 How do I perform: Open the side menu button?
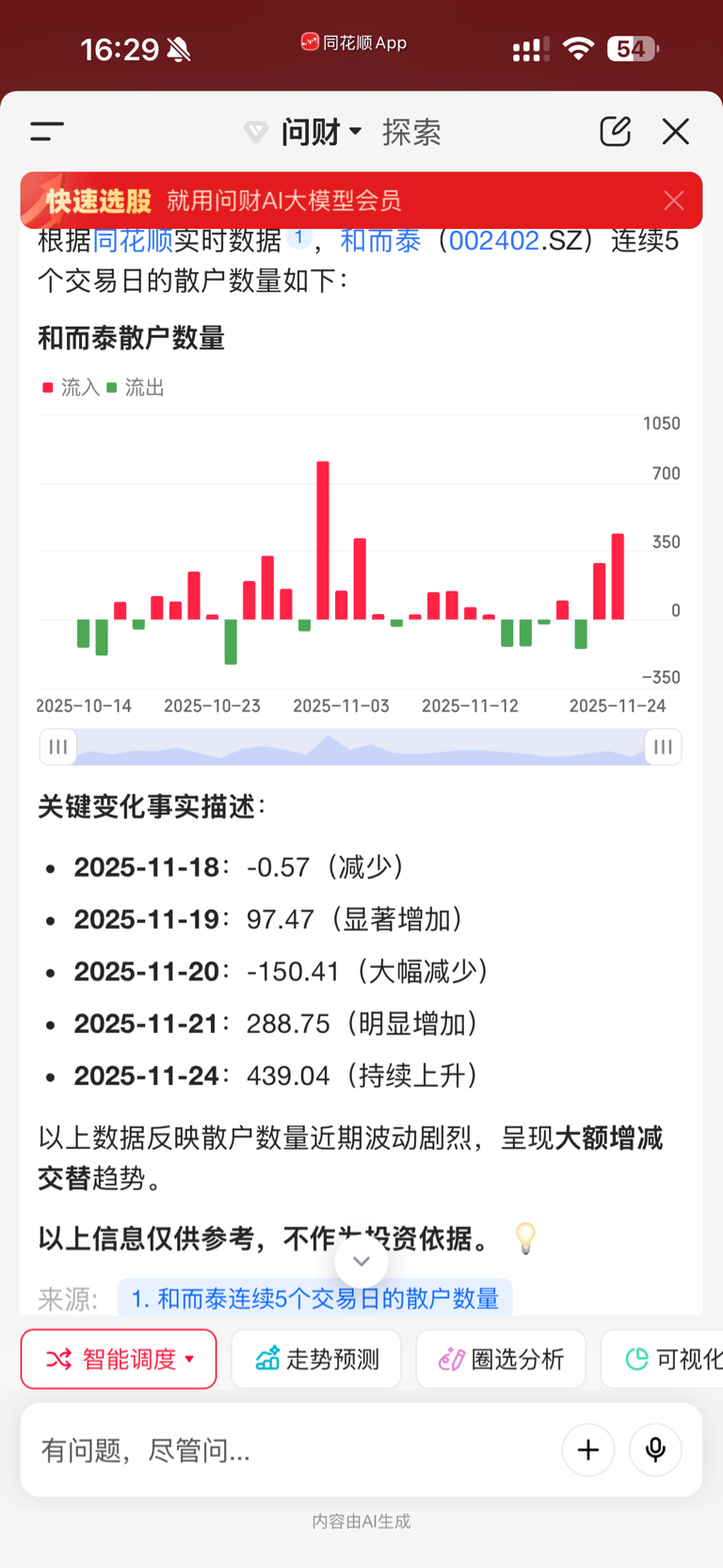point(47,132)
